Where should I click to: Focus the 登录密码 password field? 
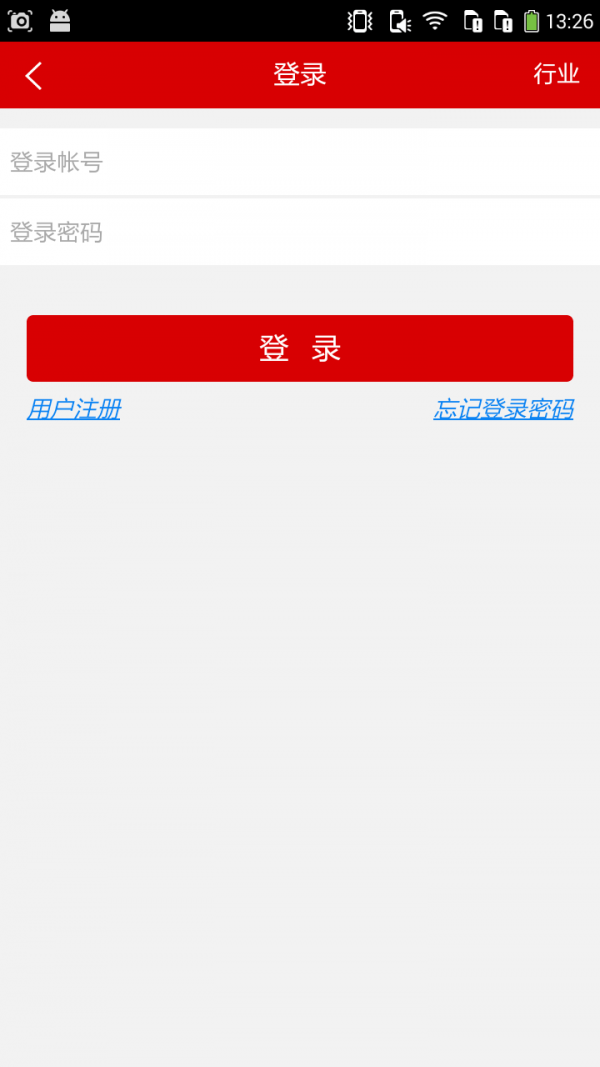[x=300, y=233]
